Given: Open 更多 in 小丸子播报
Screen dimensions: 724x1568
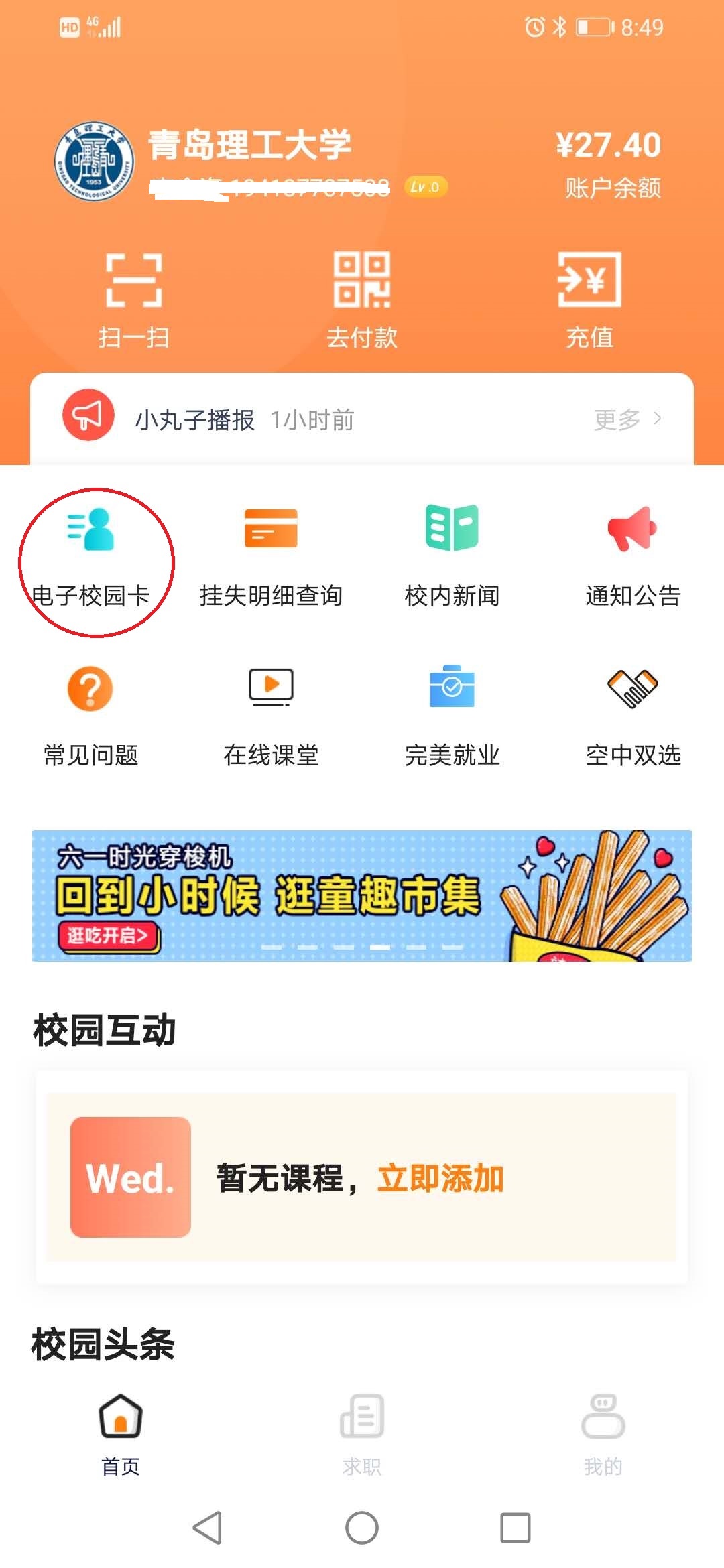Looking at the screenshot, I should 627,420.
